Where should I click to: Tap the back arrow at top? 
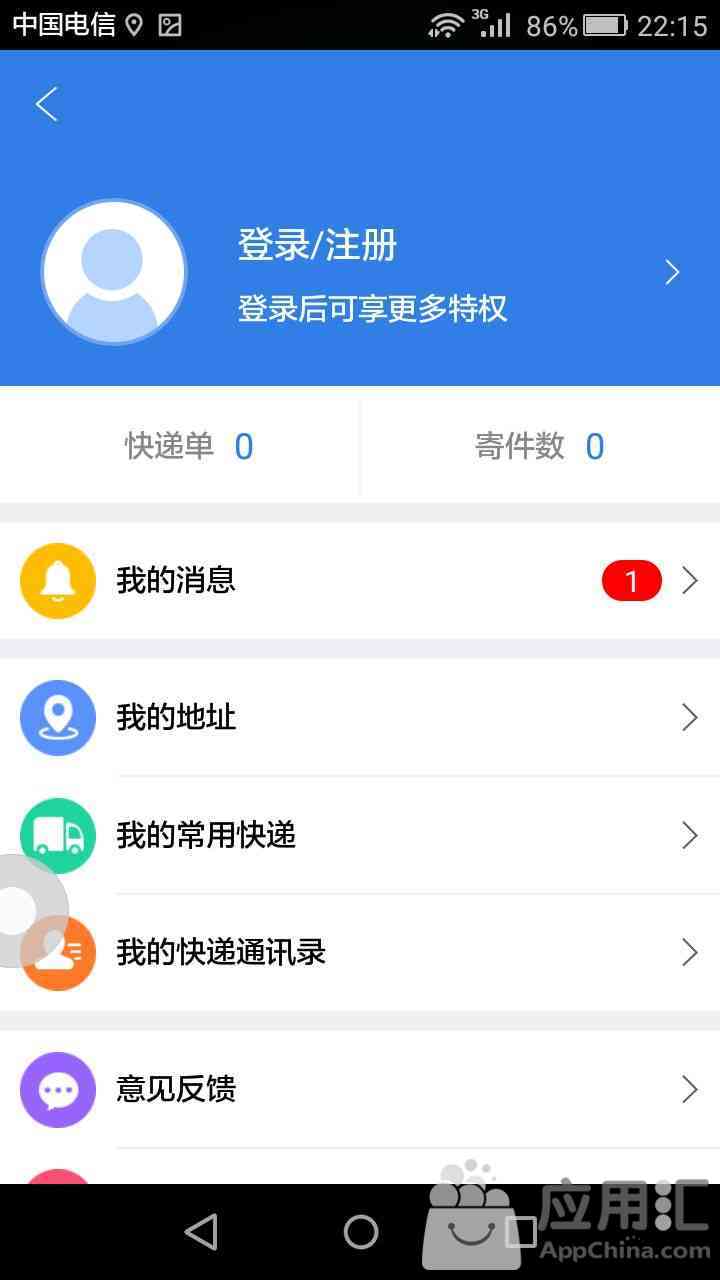point(46,104)
